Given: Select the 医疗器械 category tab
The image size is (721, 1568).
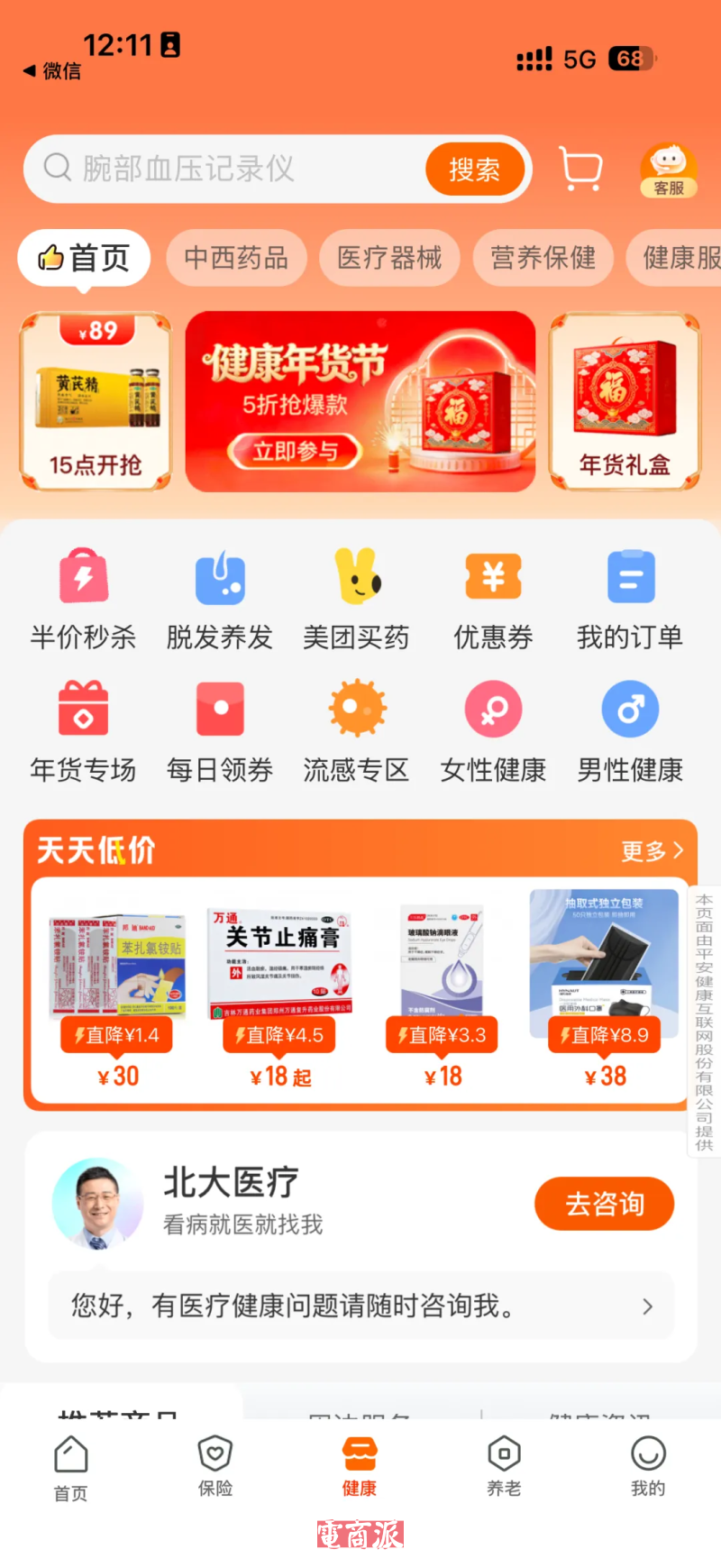Looking at the screenshot, I should [389, 258].
